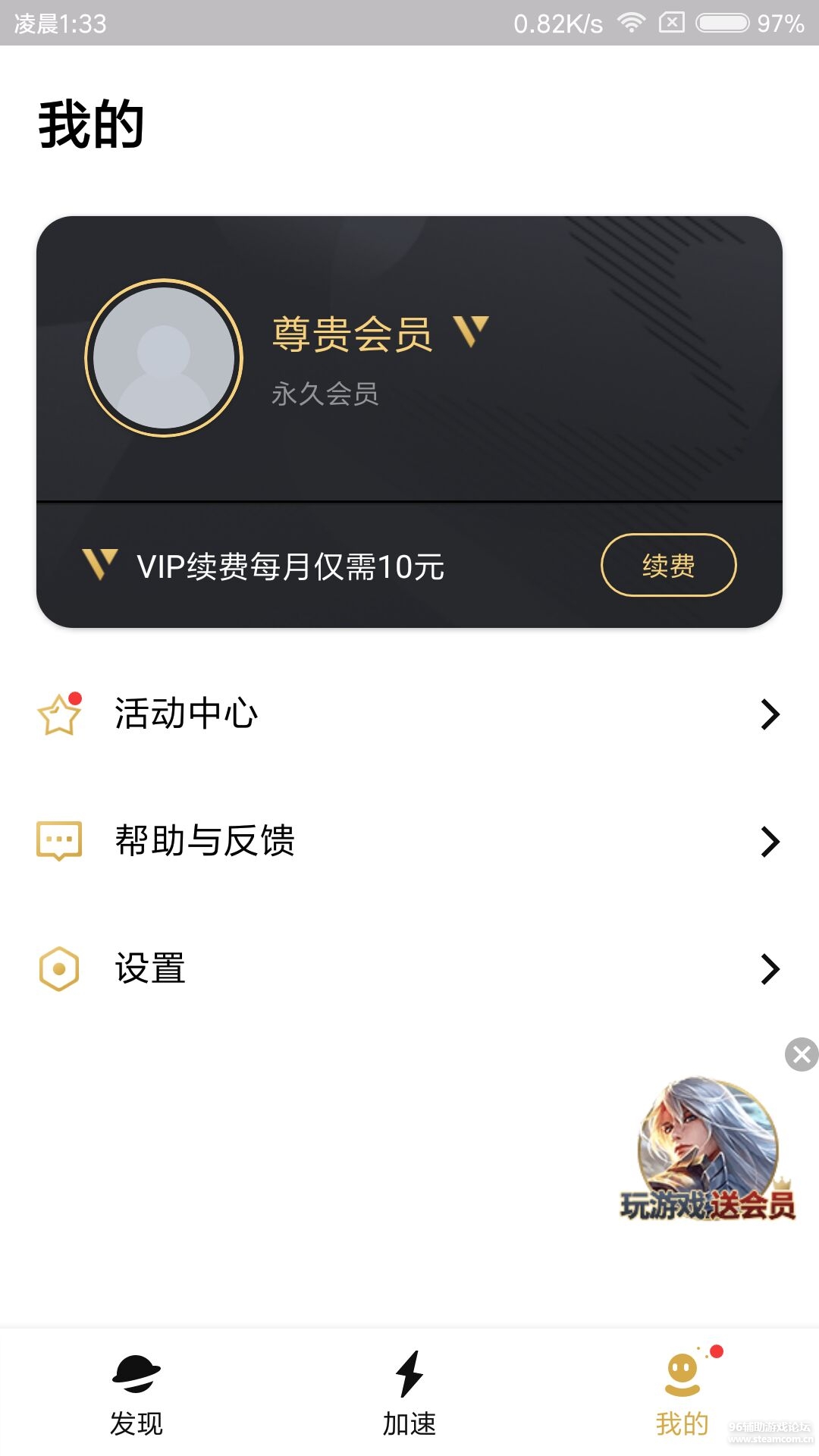Tap the 续费 renew button

click(668, 566)
